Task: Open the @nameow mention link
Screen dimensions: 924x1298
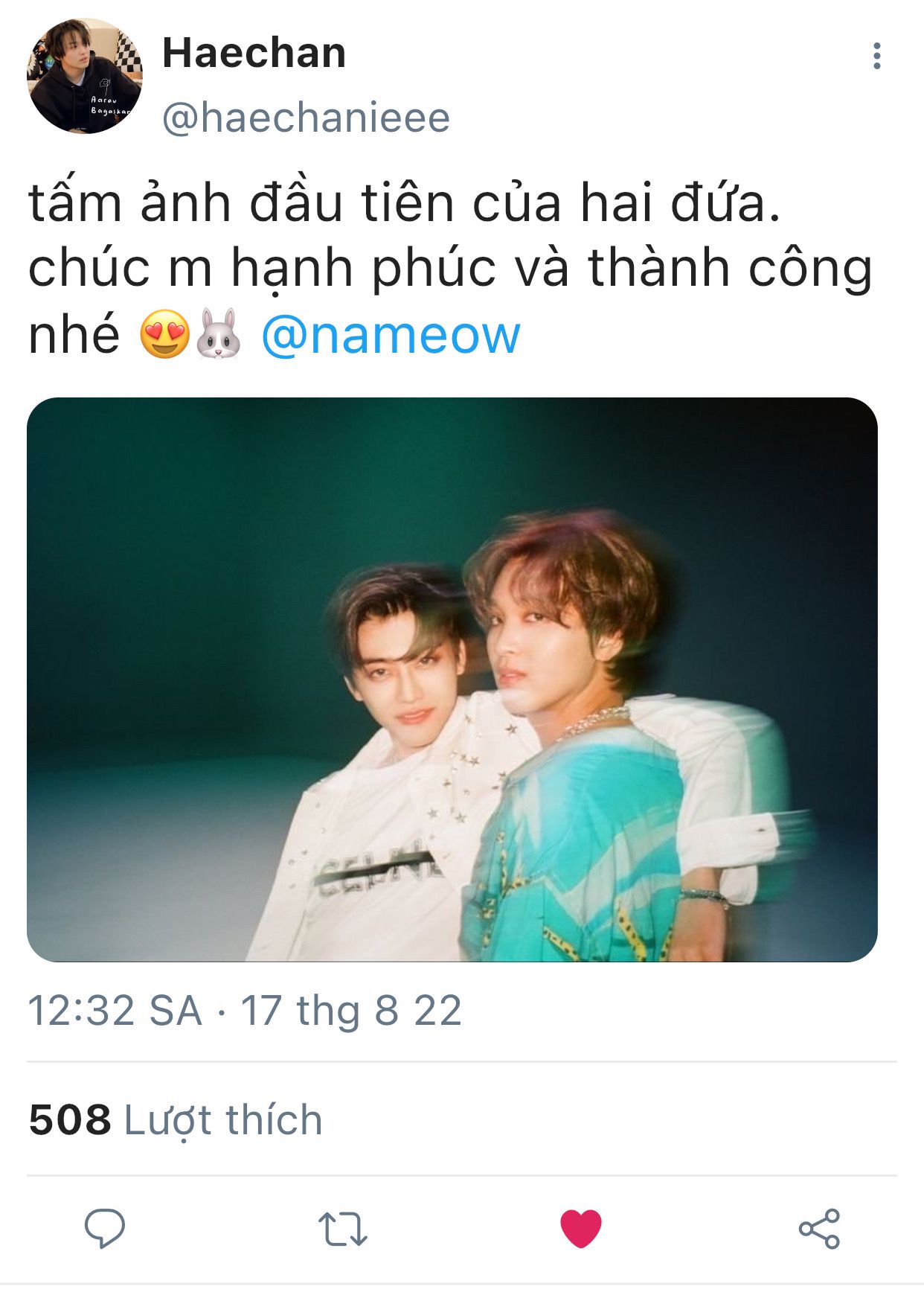Action: 390,336
